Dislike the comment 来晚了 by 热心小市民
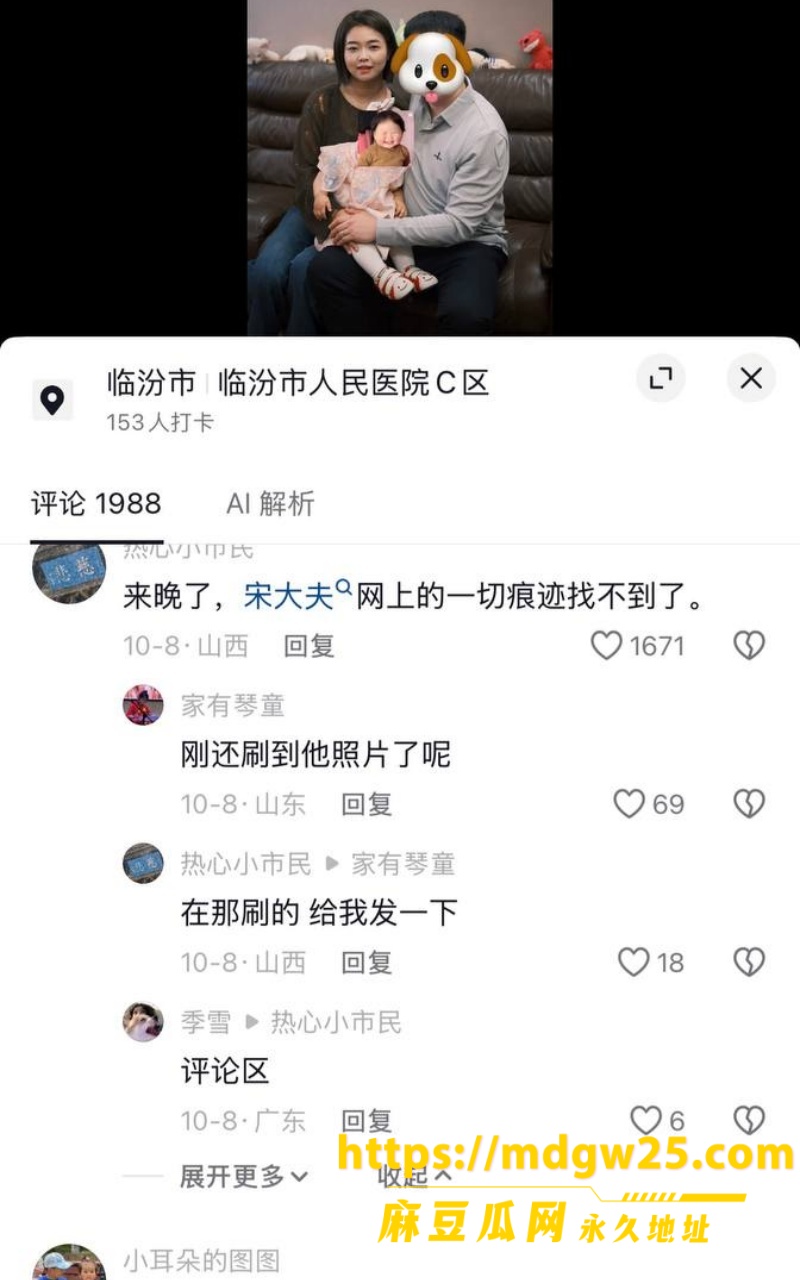 (749, 646)
